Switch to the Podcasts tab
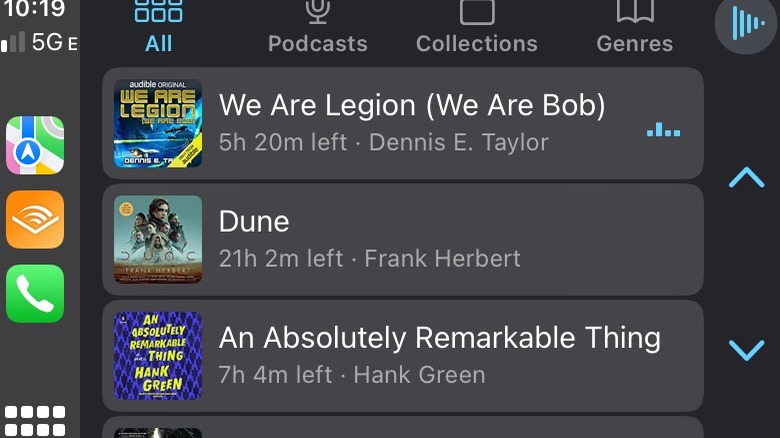 [x=317, y=26]
